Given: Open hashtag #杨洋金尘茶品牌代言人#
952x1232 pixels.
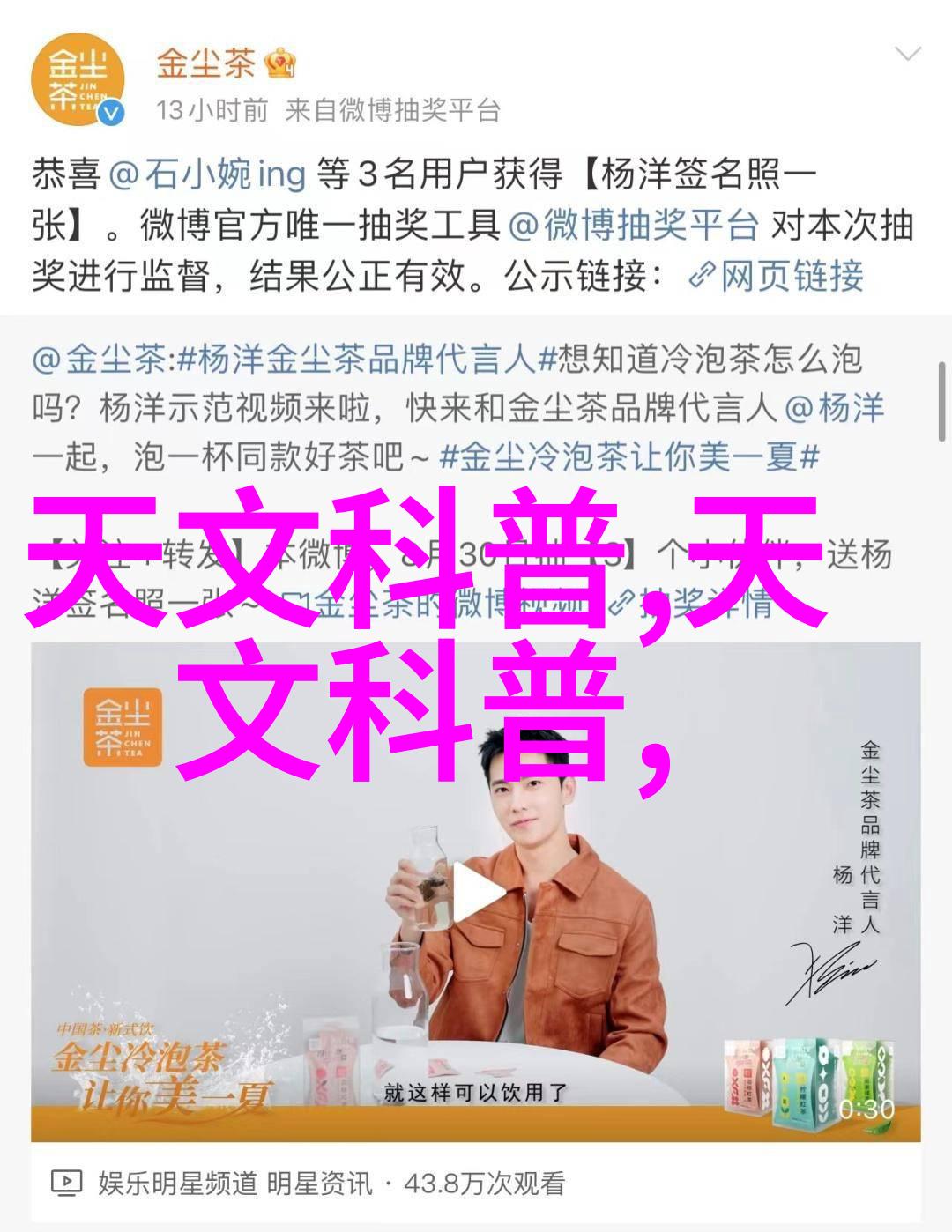Looking at the screenshot, I should [x=355, y=360].
